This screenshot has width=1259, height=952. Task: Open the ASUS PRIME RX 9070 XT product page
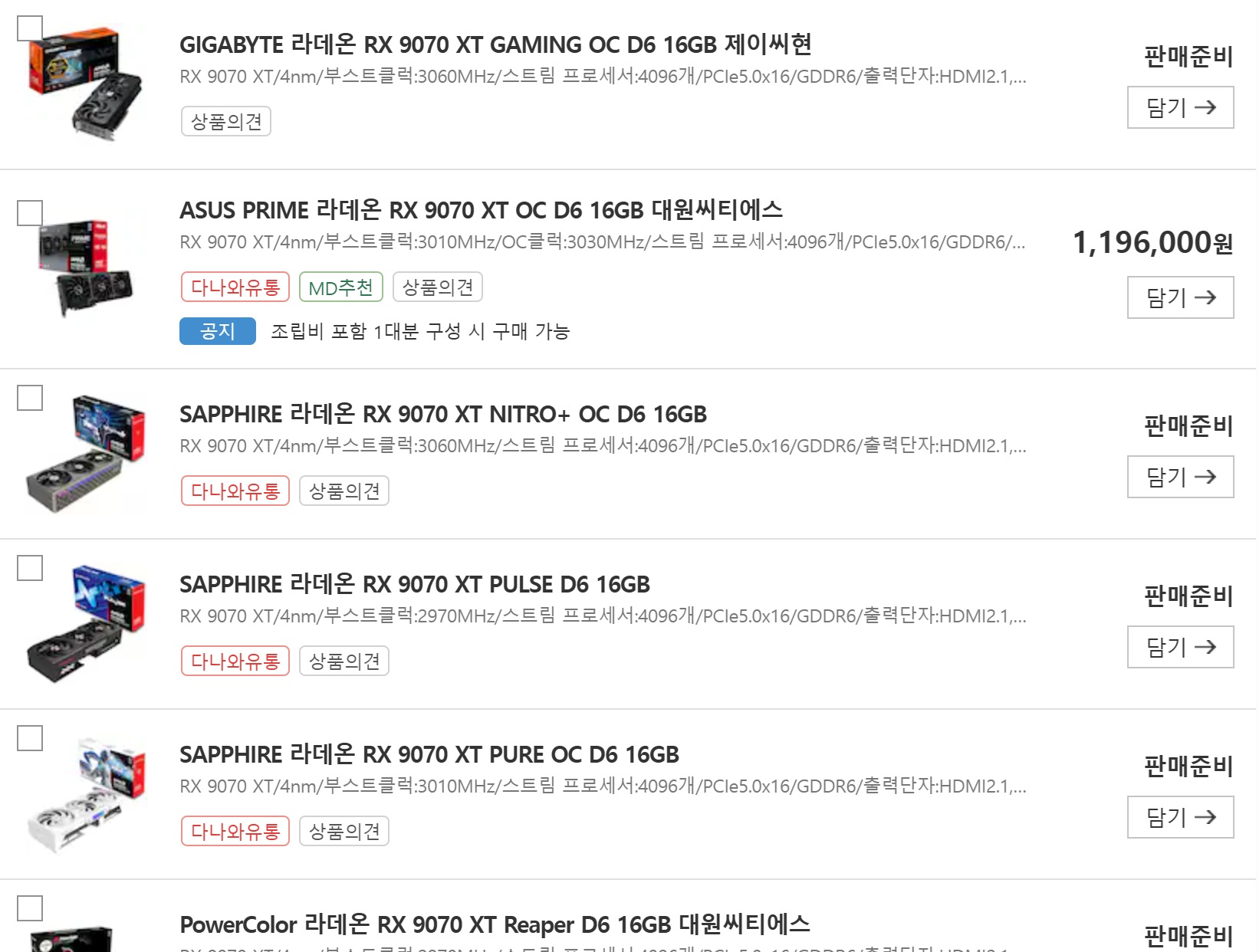point(481,210)
